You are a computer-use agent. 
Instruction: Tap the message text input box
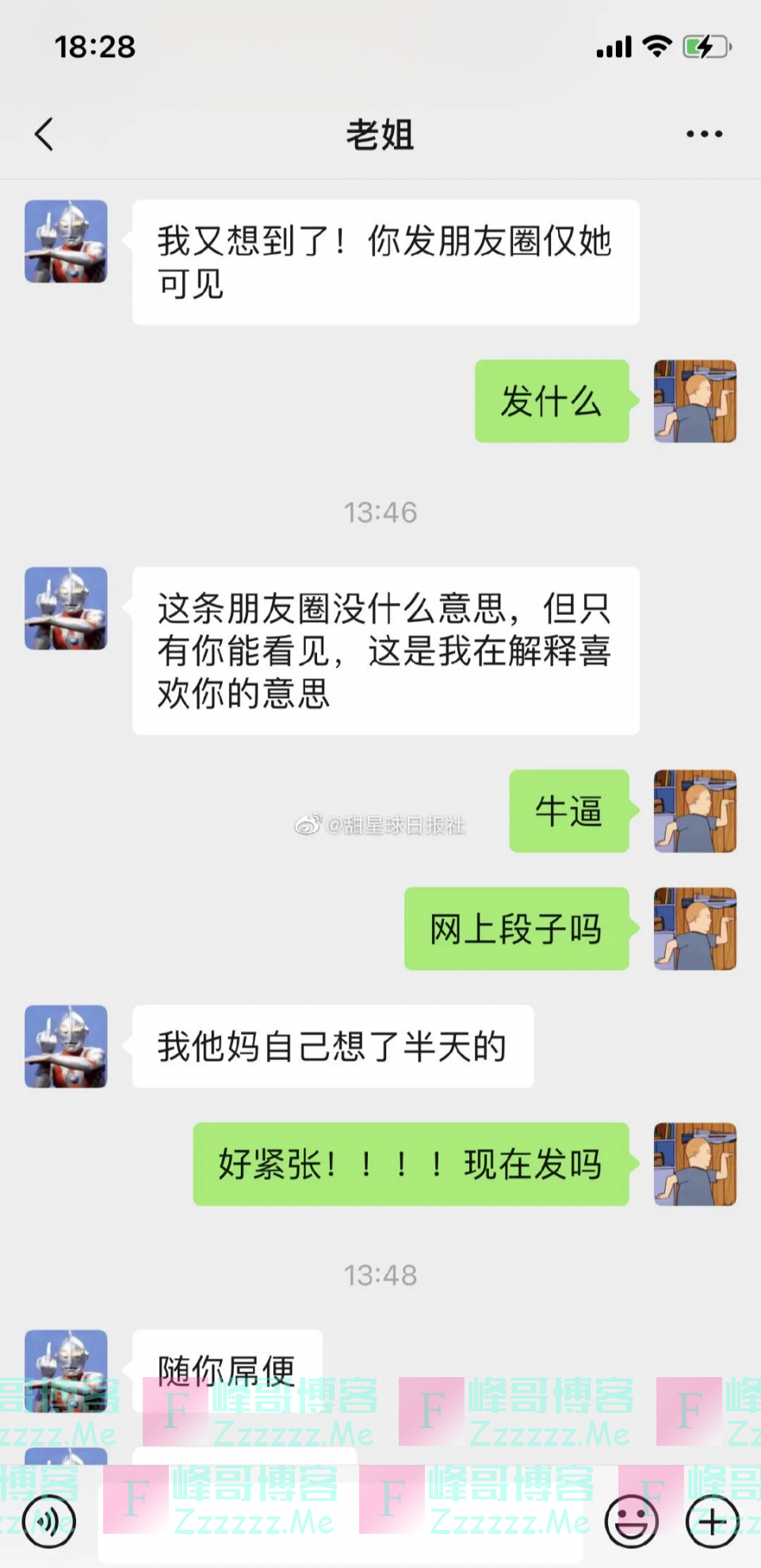[x=341, y=1521]
